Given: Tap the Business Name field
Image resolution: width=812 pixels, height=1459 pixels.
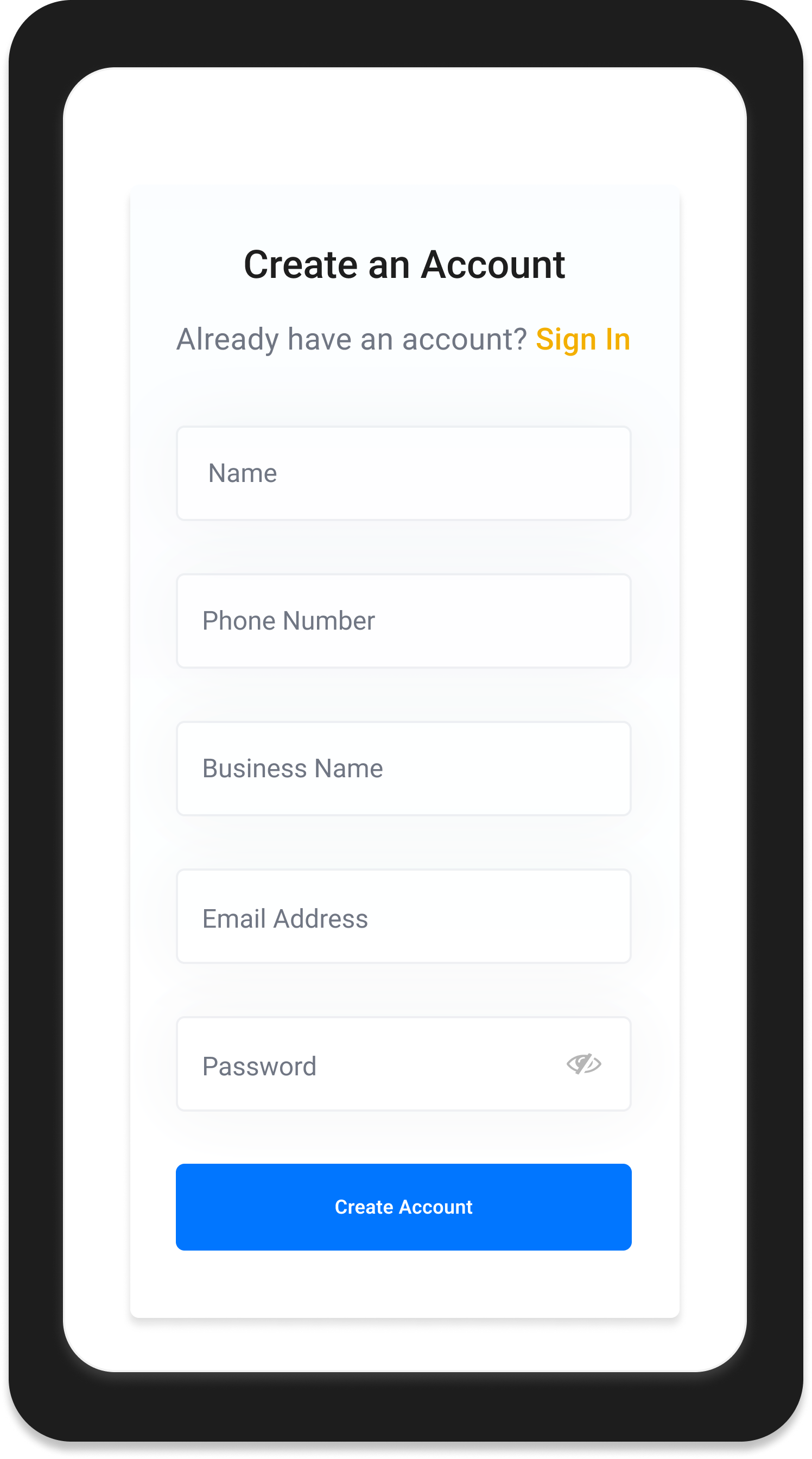Looking at the screenshot, I should click(404, 769).
